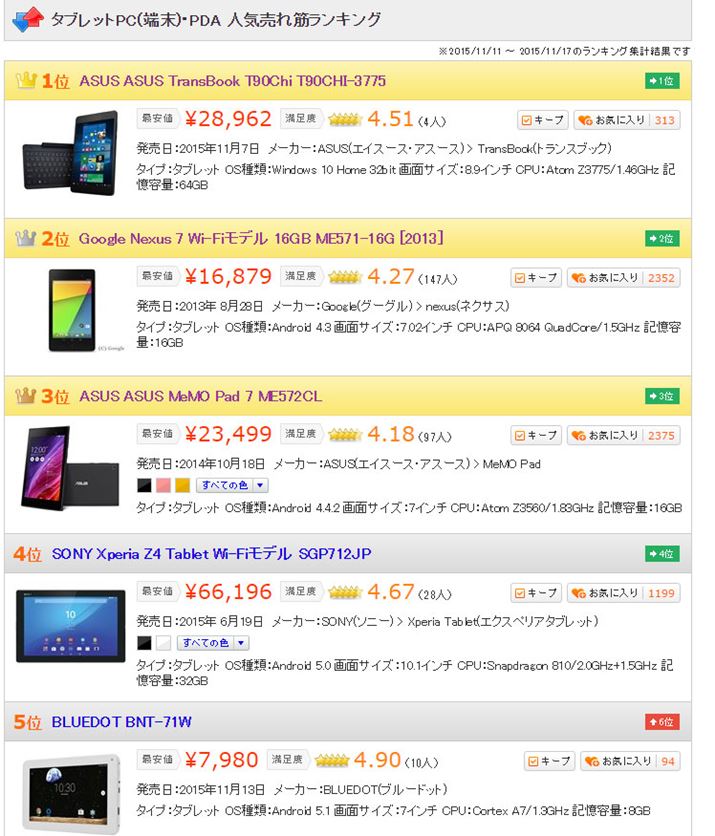Expand すべての色 dropdown for ASUS MeMO Pad 7
The height and width of the screenshot is (836, 715).
(x=232, y=485)
